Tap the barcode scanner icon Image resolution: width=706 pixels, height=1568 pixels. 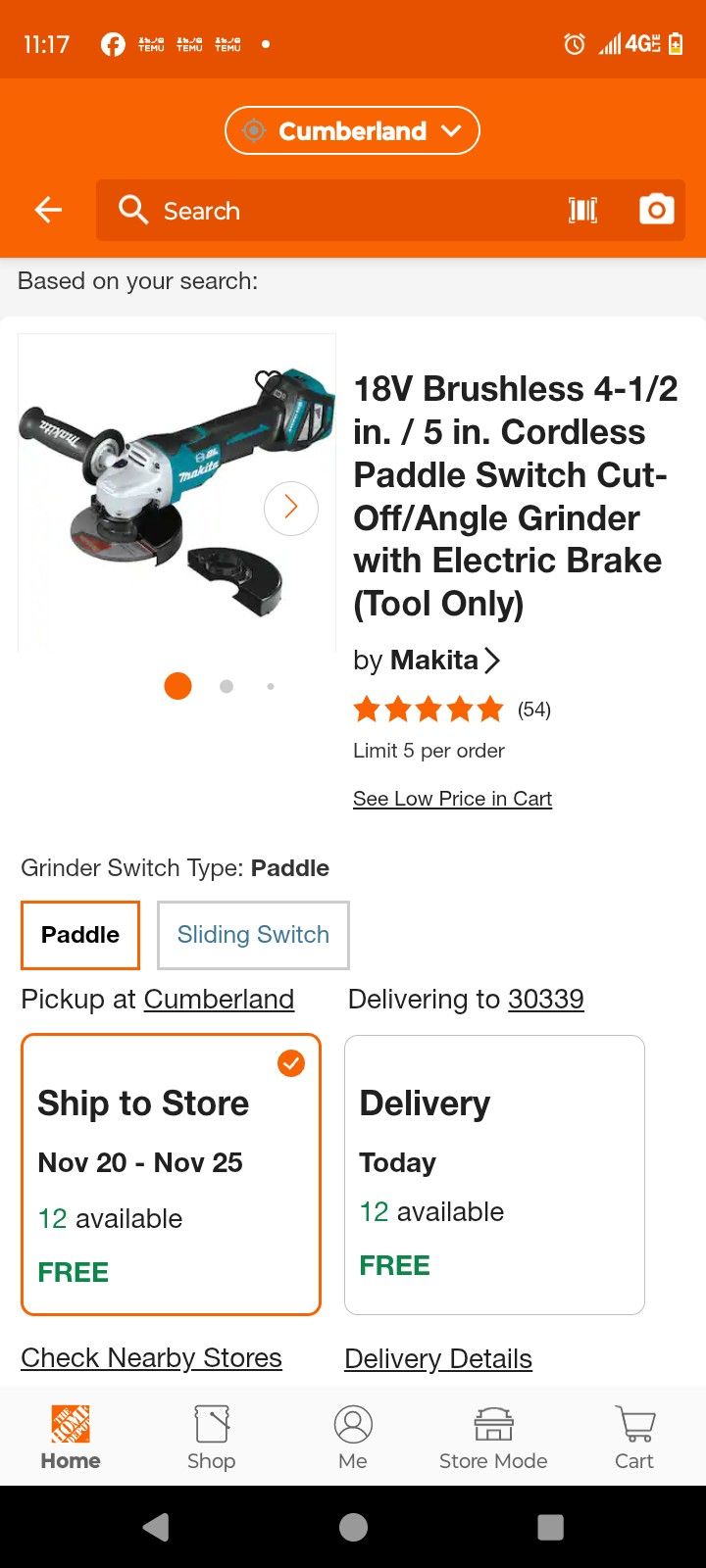pos(583,209)
